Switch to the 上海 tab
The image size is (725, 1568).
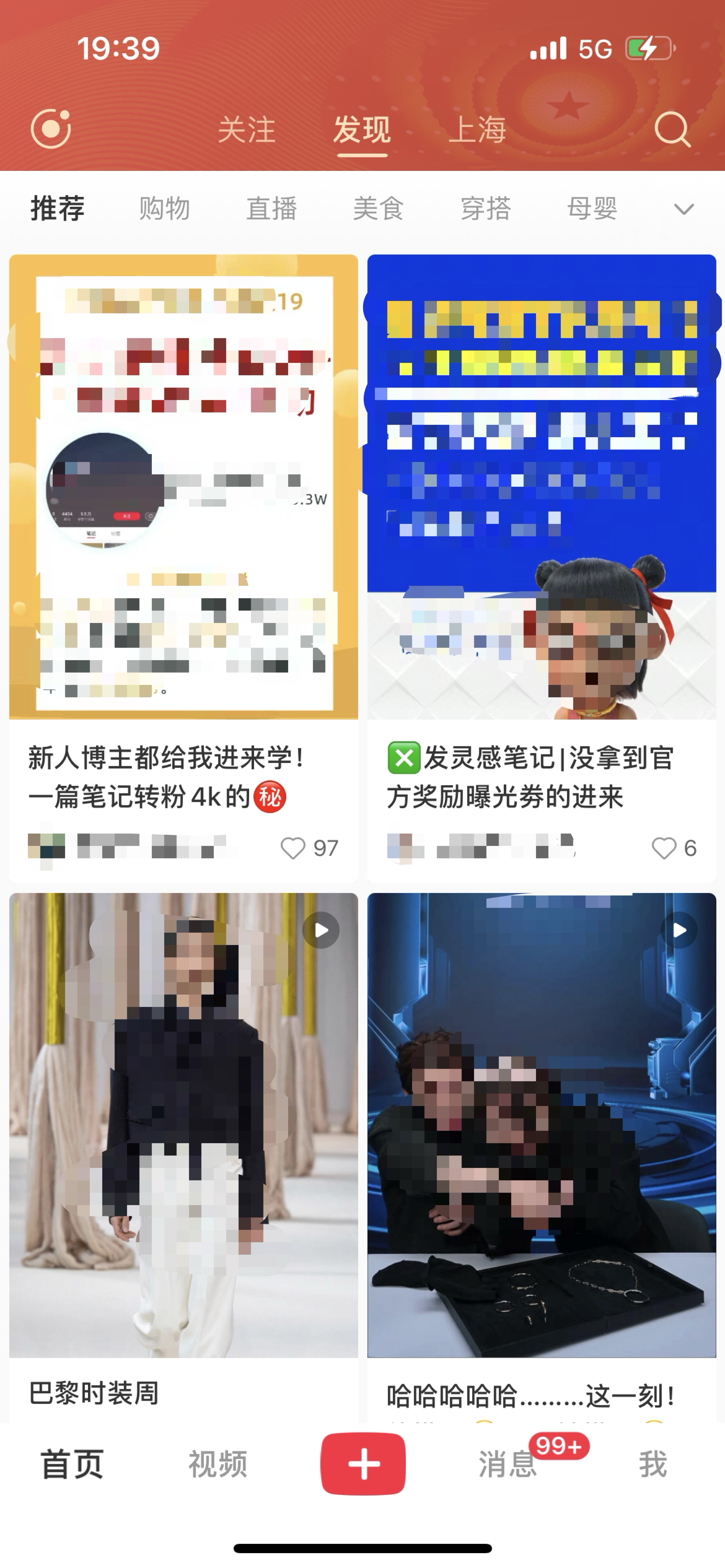pyautogui.click(x=478, y=130)
